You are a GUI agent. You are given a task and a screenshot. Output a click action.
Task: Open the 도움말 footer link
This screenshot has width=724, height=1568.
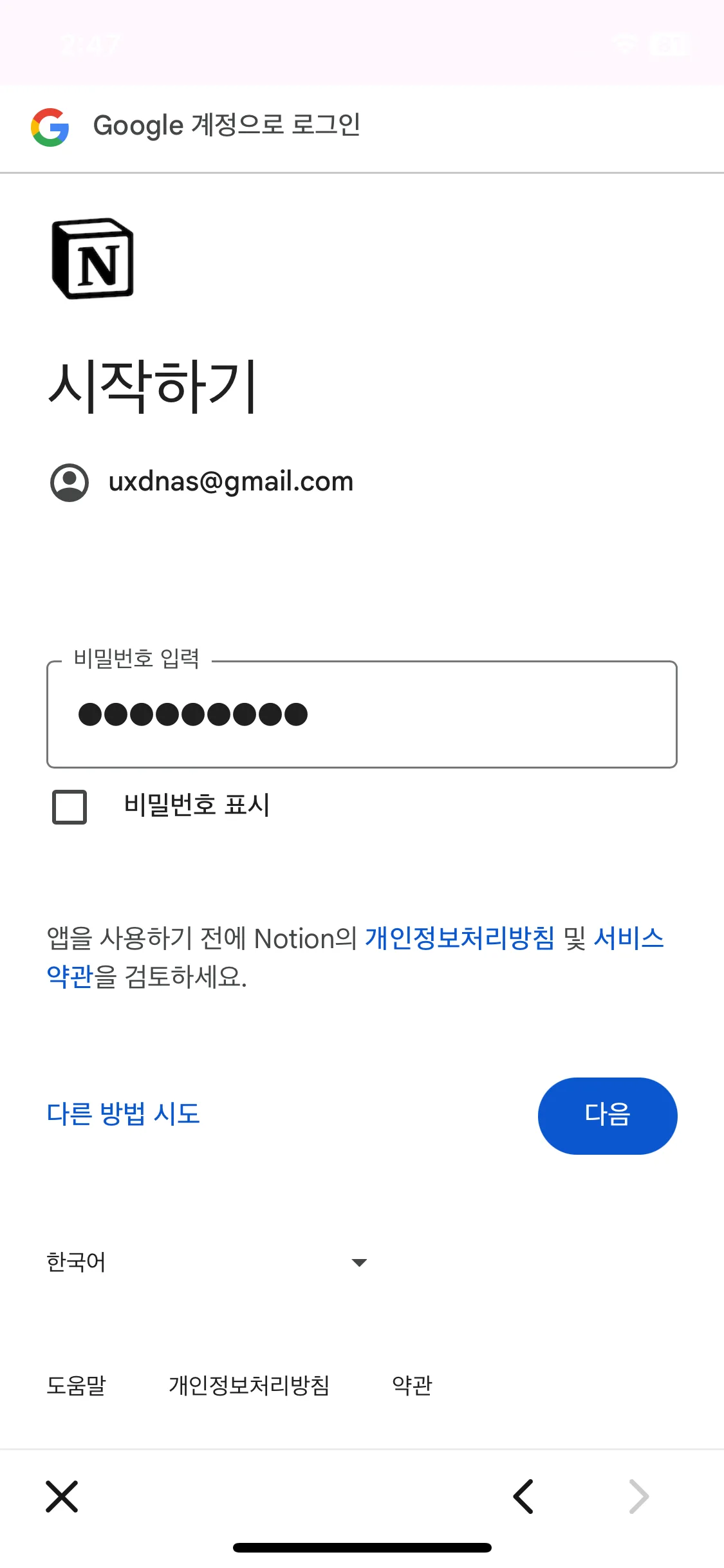tap(77, 1385)
